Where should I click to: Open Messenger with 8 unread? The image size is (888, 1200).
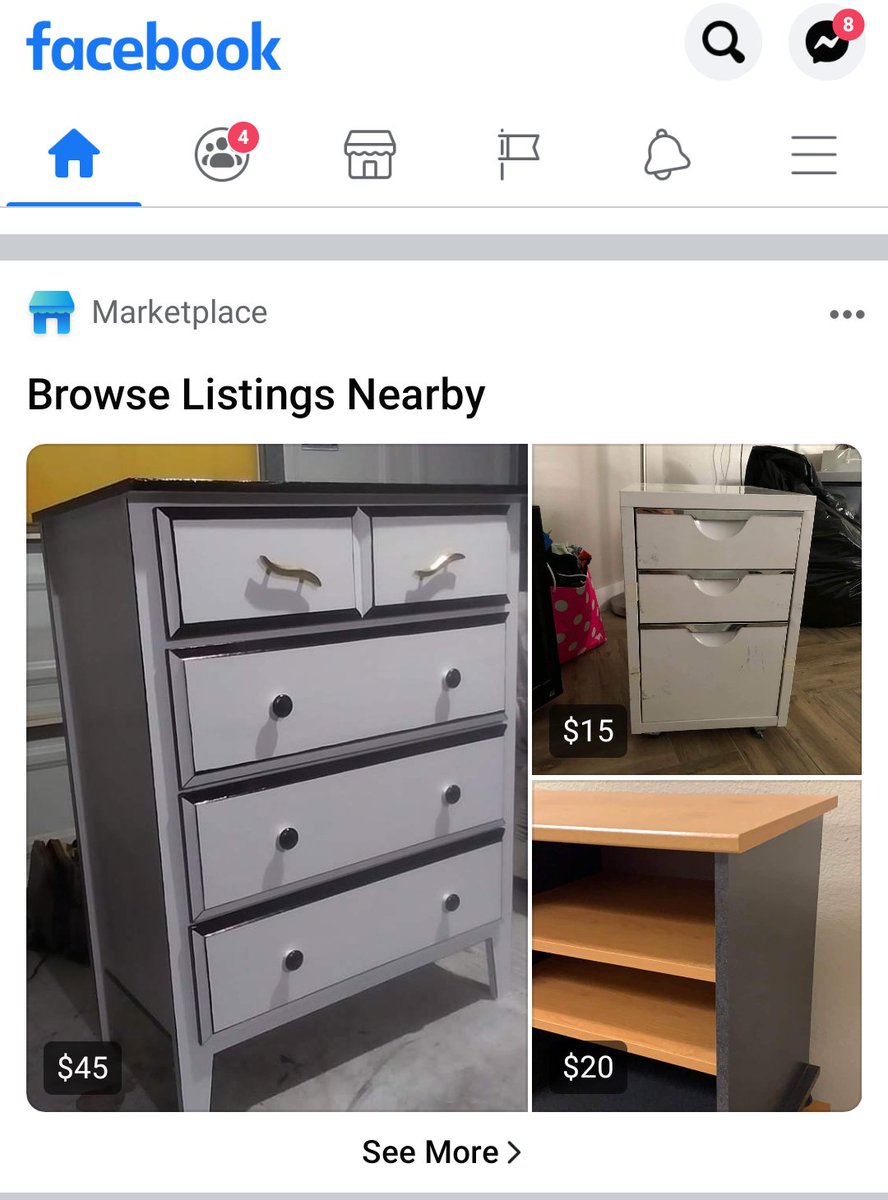click(827, 42)
